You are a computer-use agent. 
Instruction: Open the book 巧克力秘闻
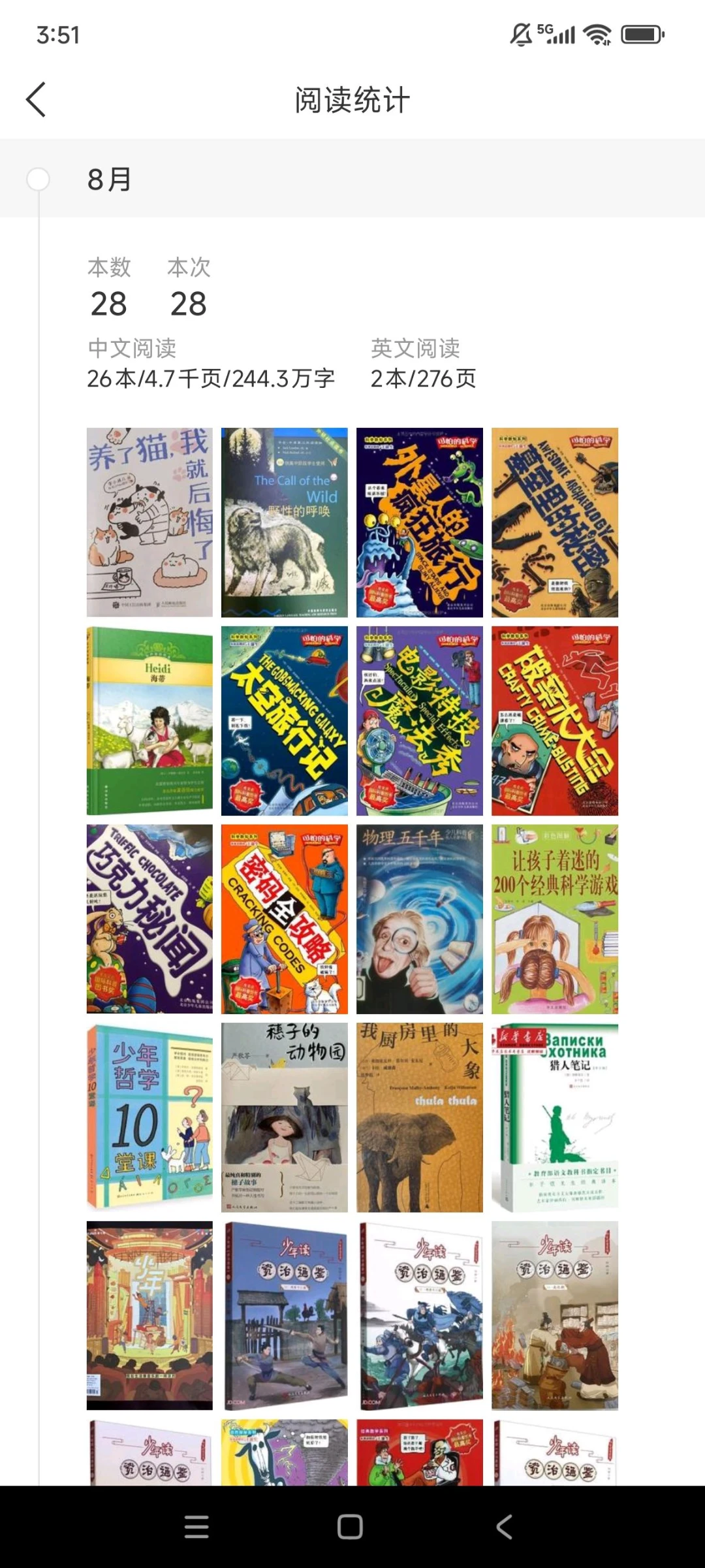tap(149, 919)
